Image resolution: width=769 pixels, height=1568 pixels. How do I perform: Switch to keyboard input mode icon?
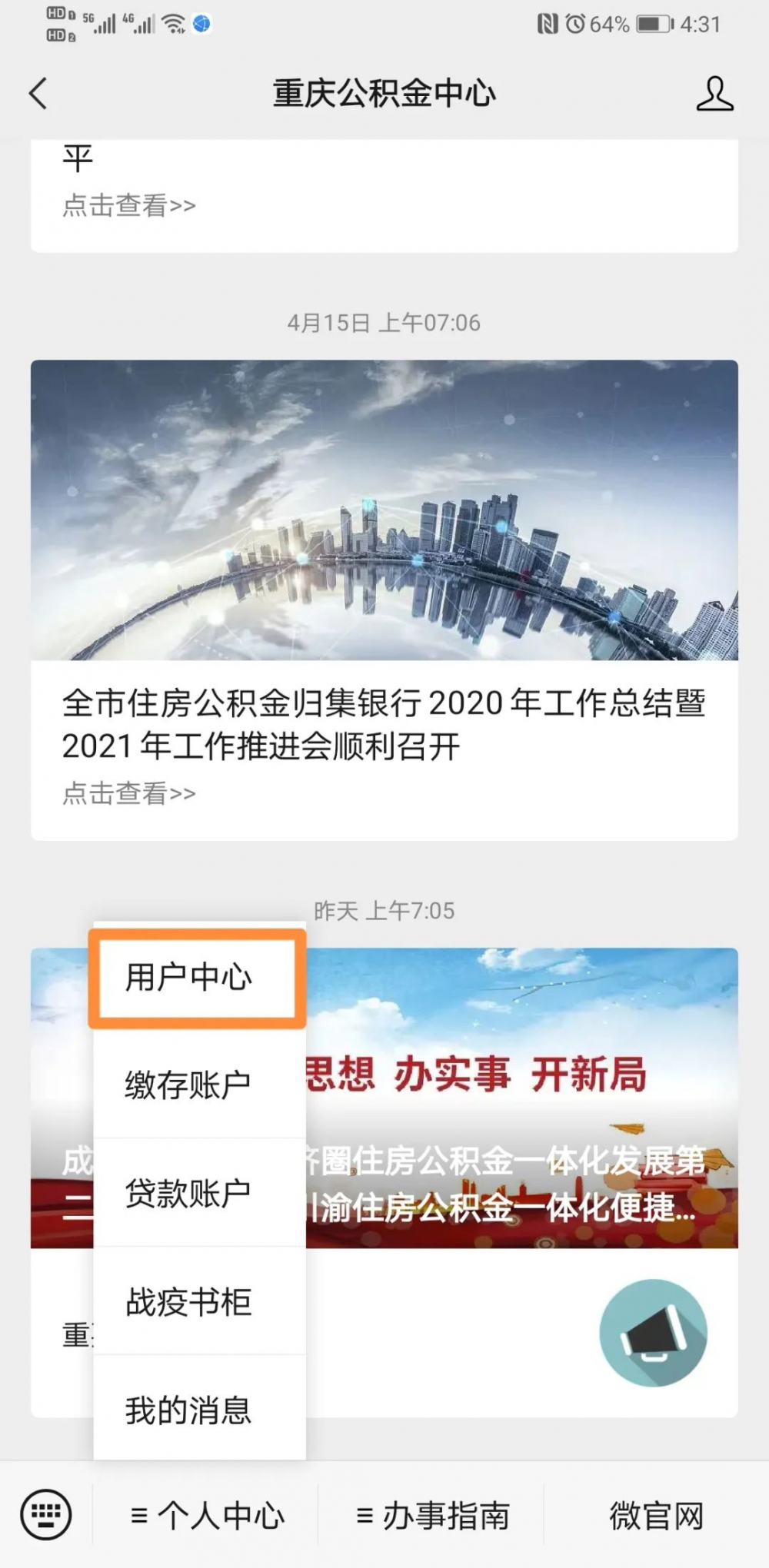[x=48, y=1515]
